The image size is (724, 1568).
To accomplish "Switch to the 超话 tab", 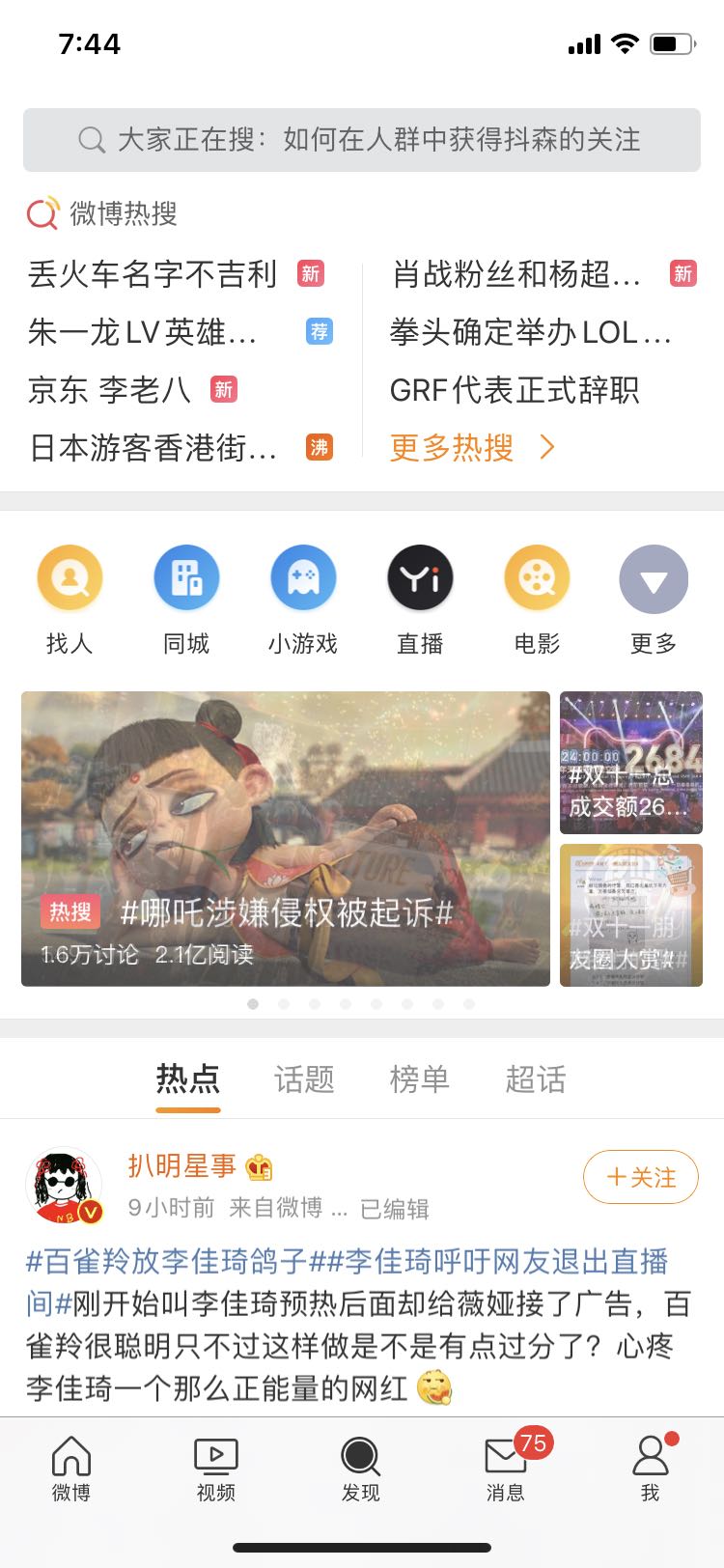I will point(536,1078).
